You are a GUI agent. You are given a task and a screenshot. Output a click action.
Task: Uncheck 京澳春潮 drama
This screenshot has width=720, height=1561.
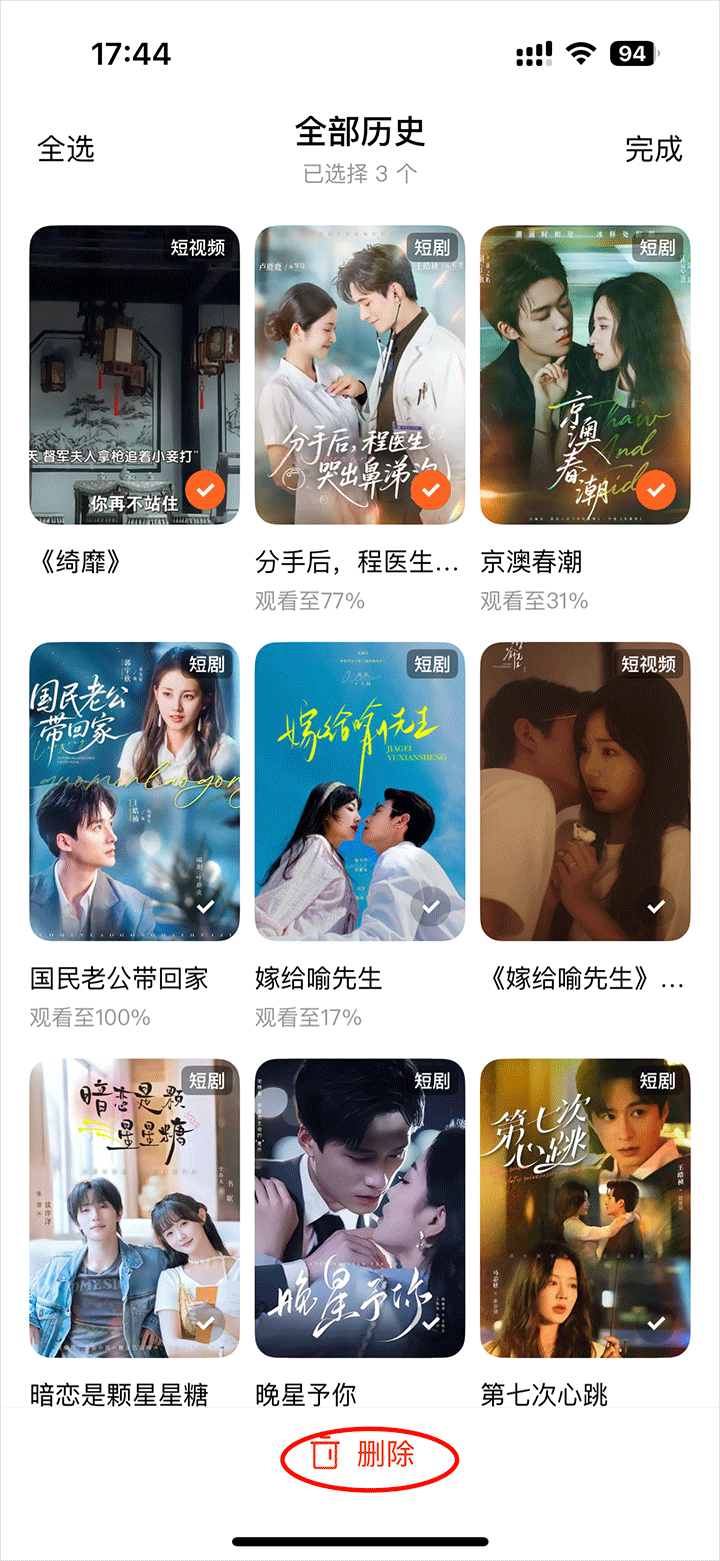(x=656, y=490)
